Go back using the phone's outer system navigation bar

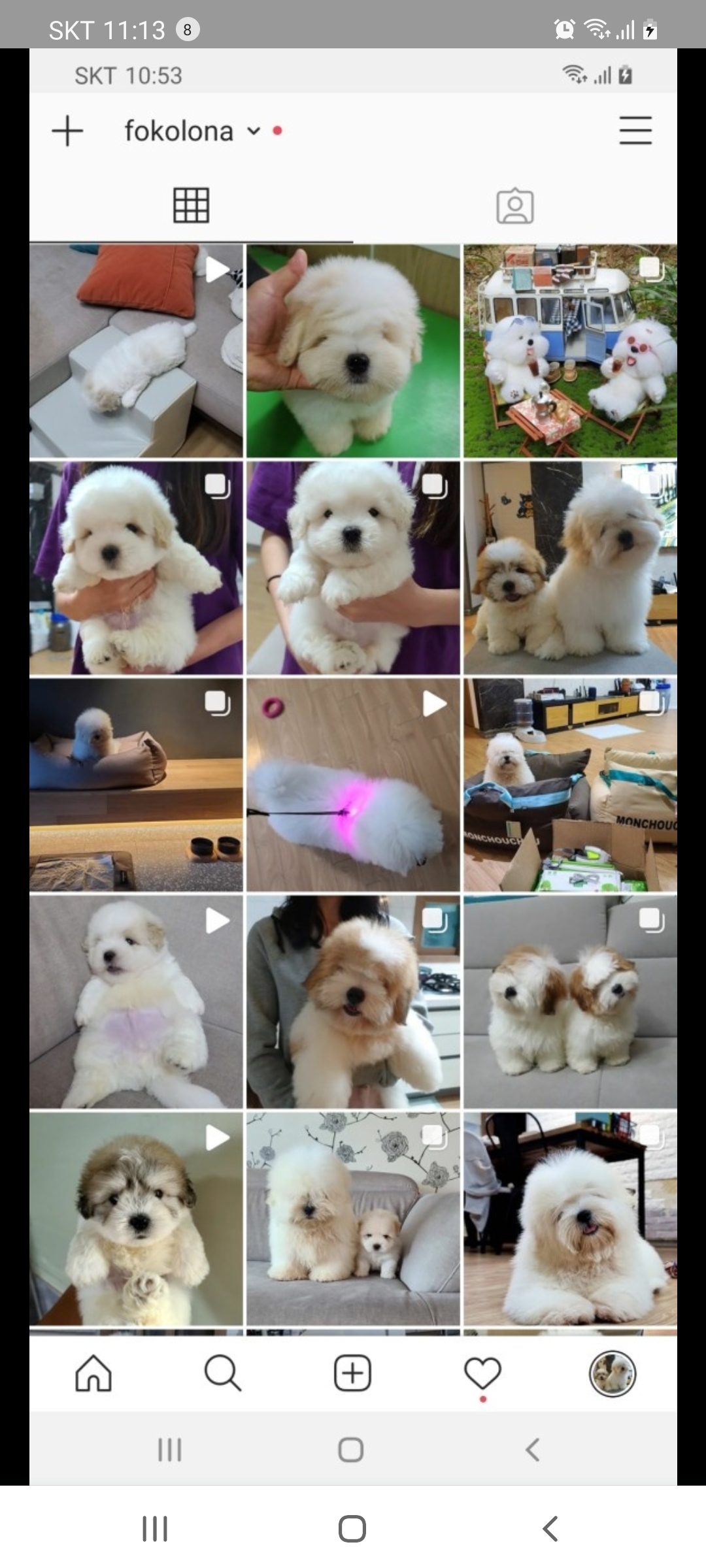(550, 1528)
